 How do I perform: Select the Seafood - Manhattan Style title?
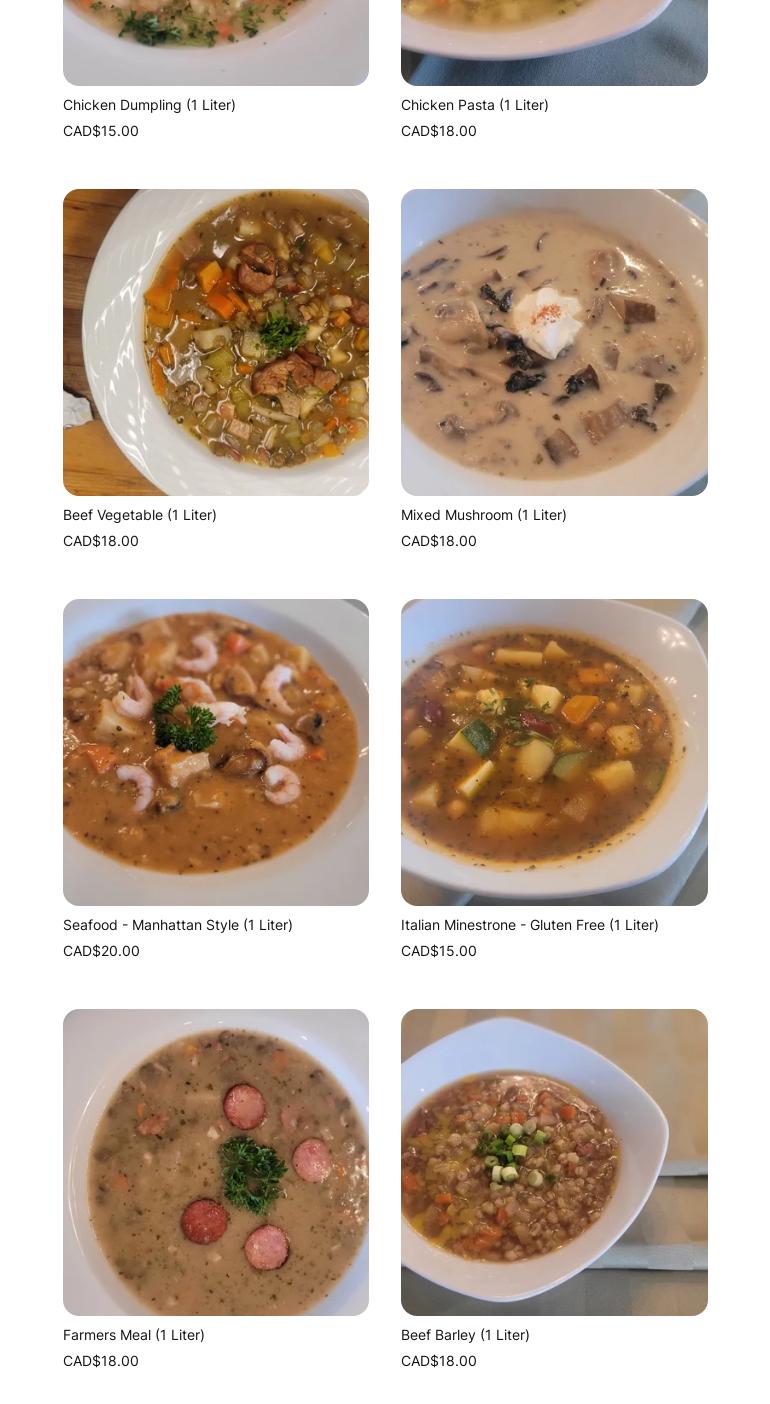178,925
